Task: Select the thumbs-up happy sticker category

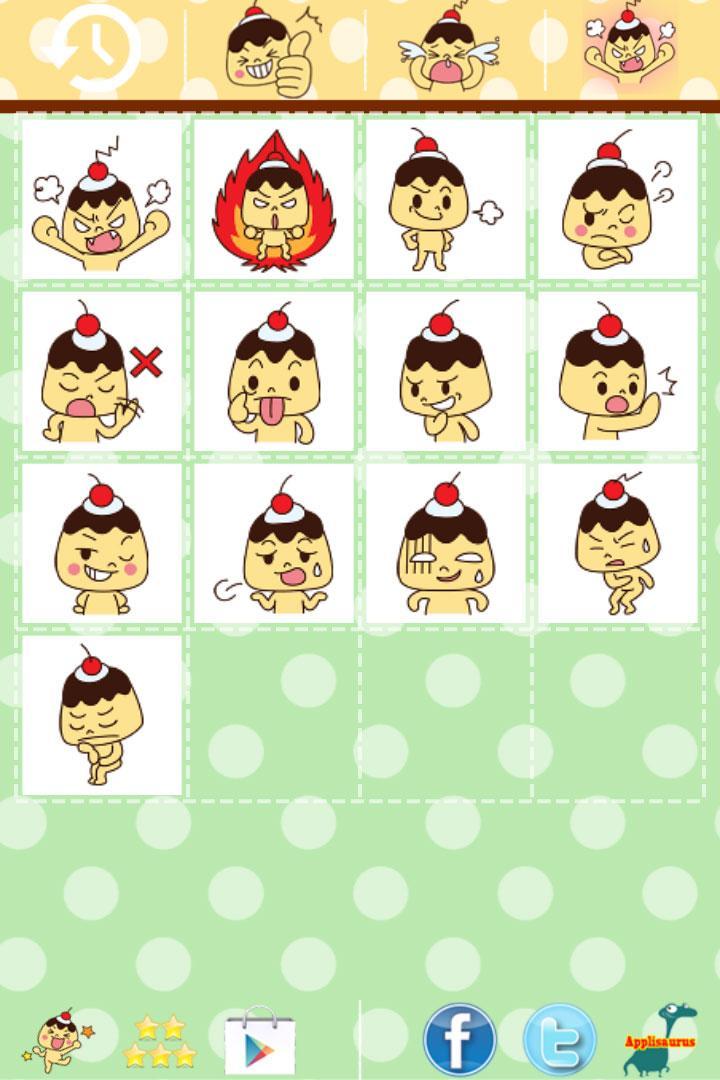Action: 262,48
